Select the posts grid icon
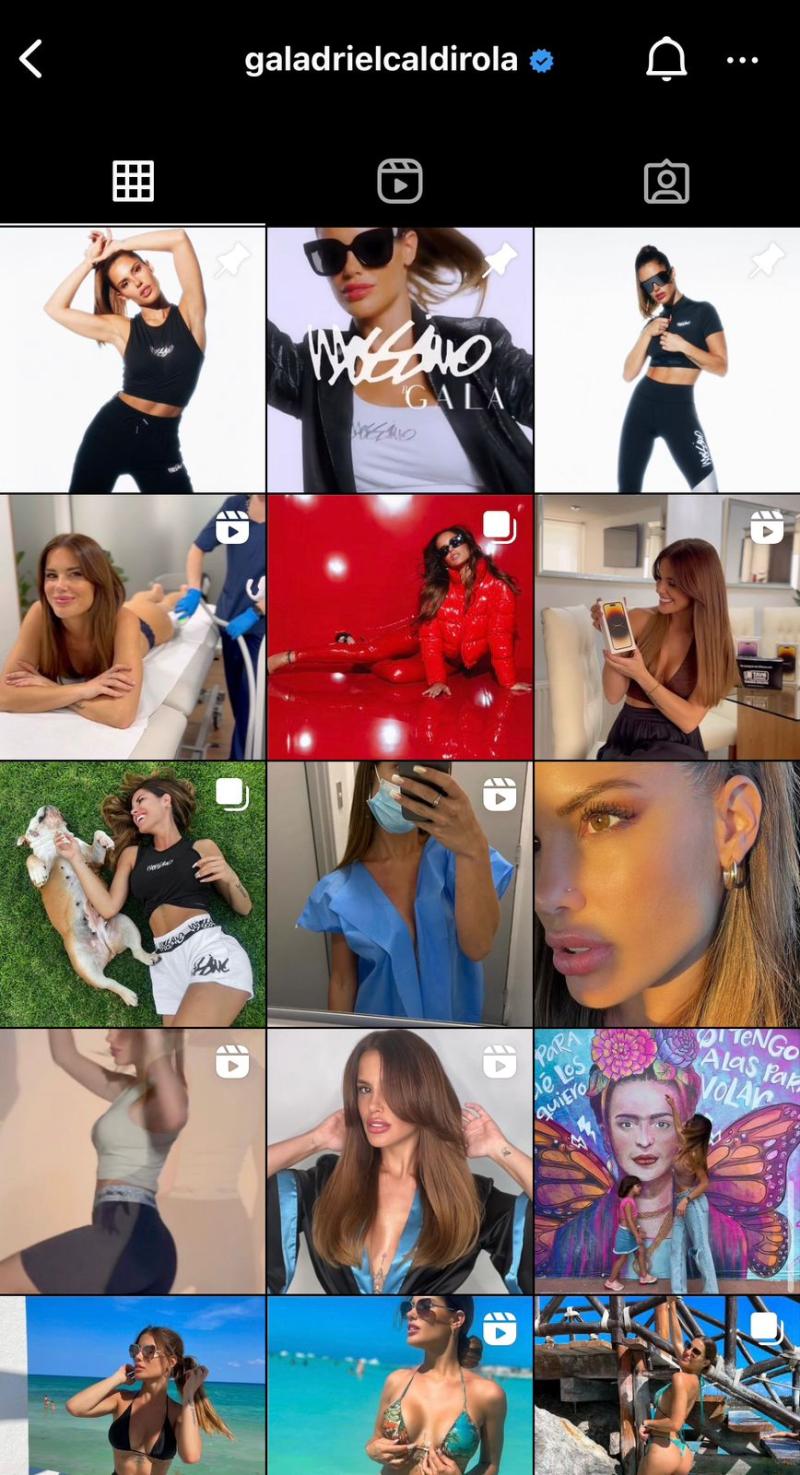The width and height of the screenshot is (800, 1475). point(132,181)
